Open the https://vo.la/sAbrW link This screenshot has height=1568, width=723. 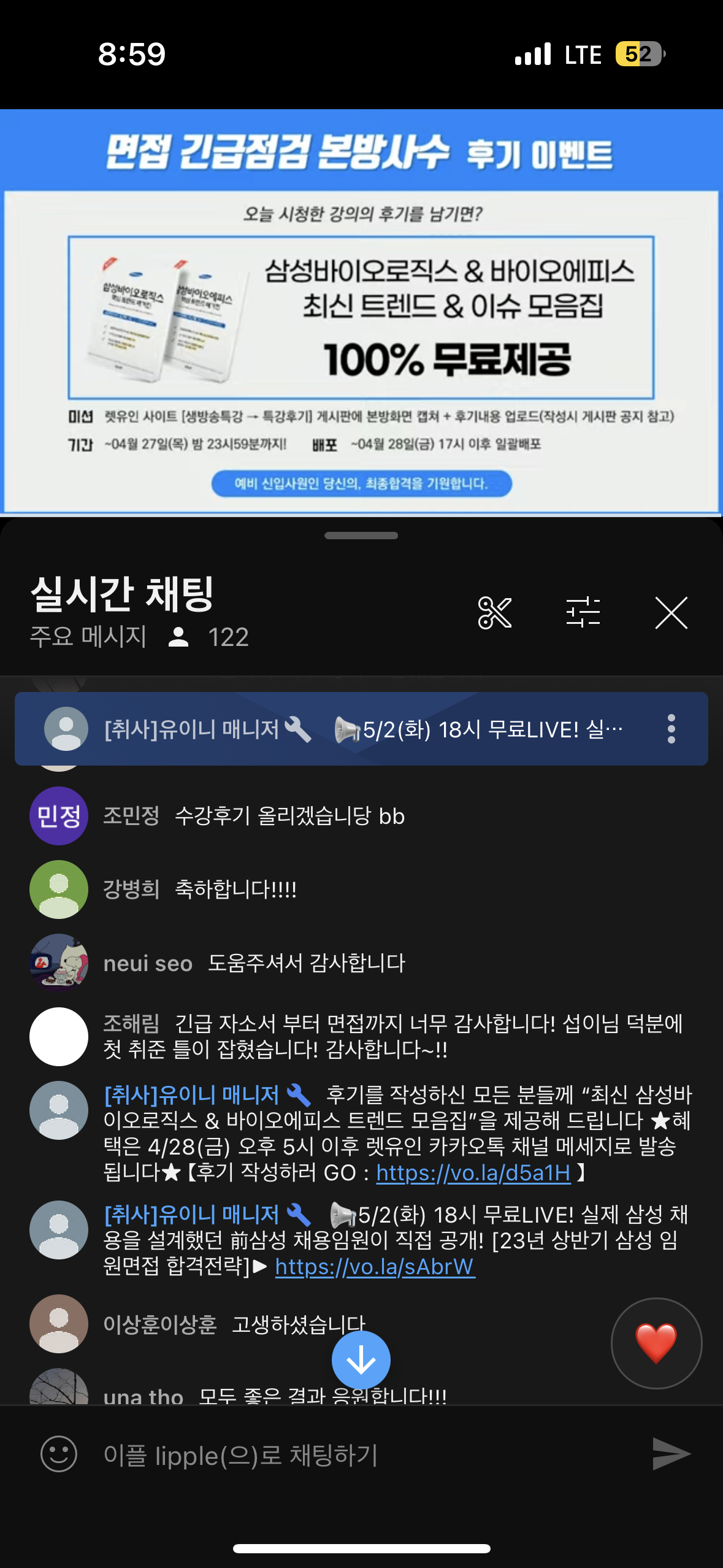pos(375,1267)
